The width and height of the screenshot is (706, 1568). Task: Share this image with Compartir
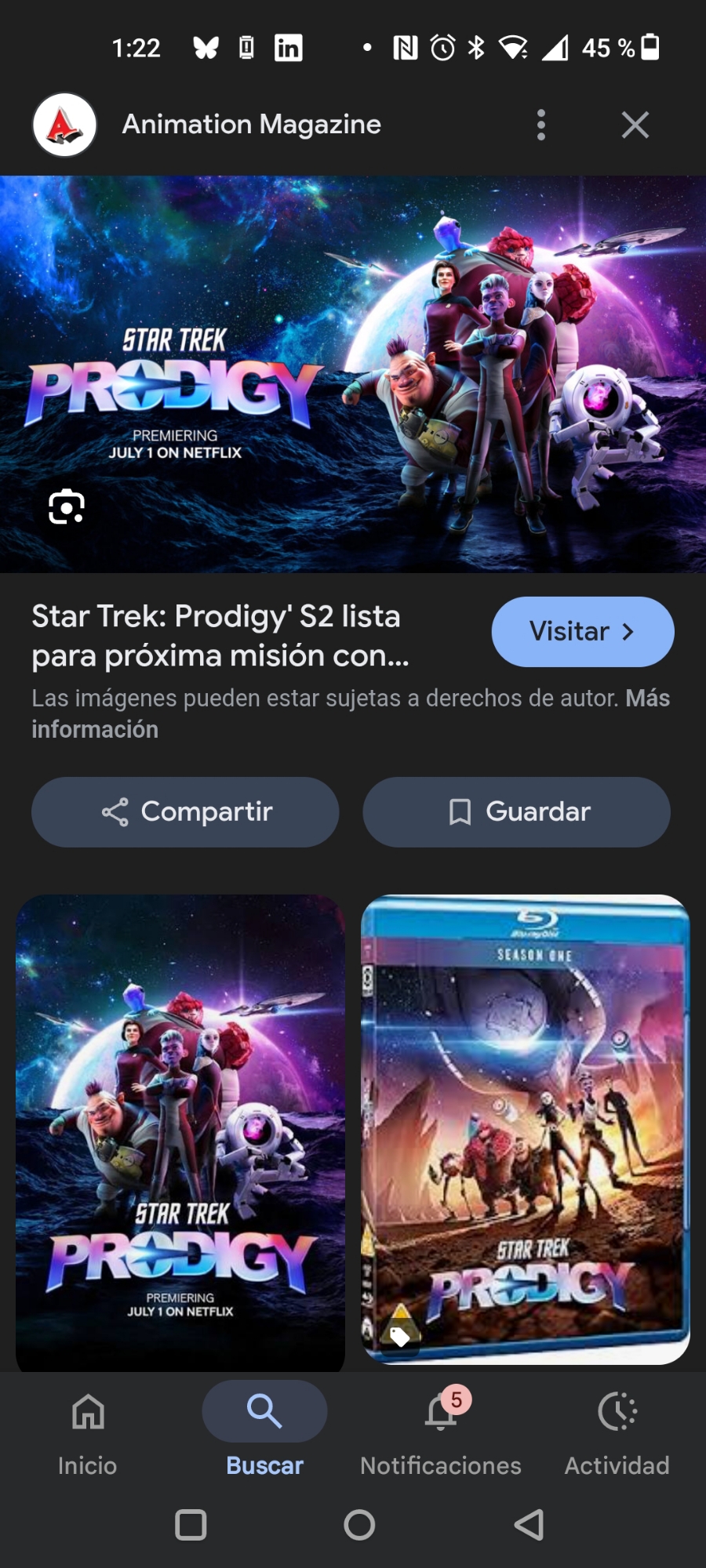click(x=185, y=812)
